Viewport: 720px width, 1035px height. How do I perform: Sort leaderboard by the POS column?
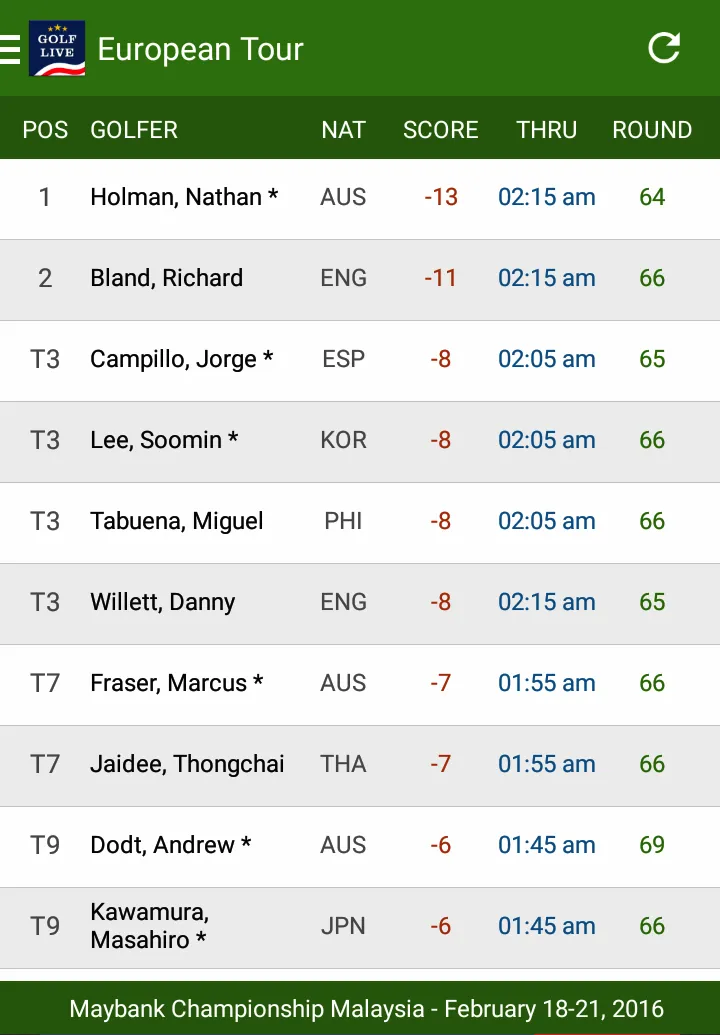click(45, 129)
